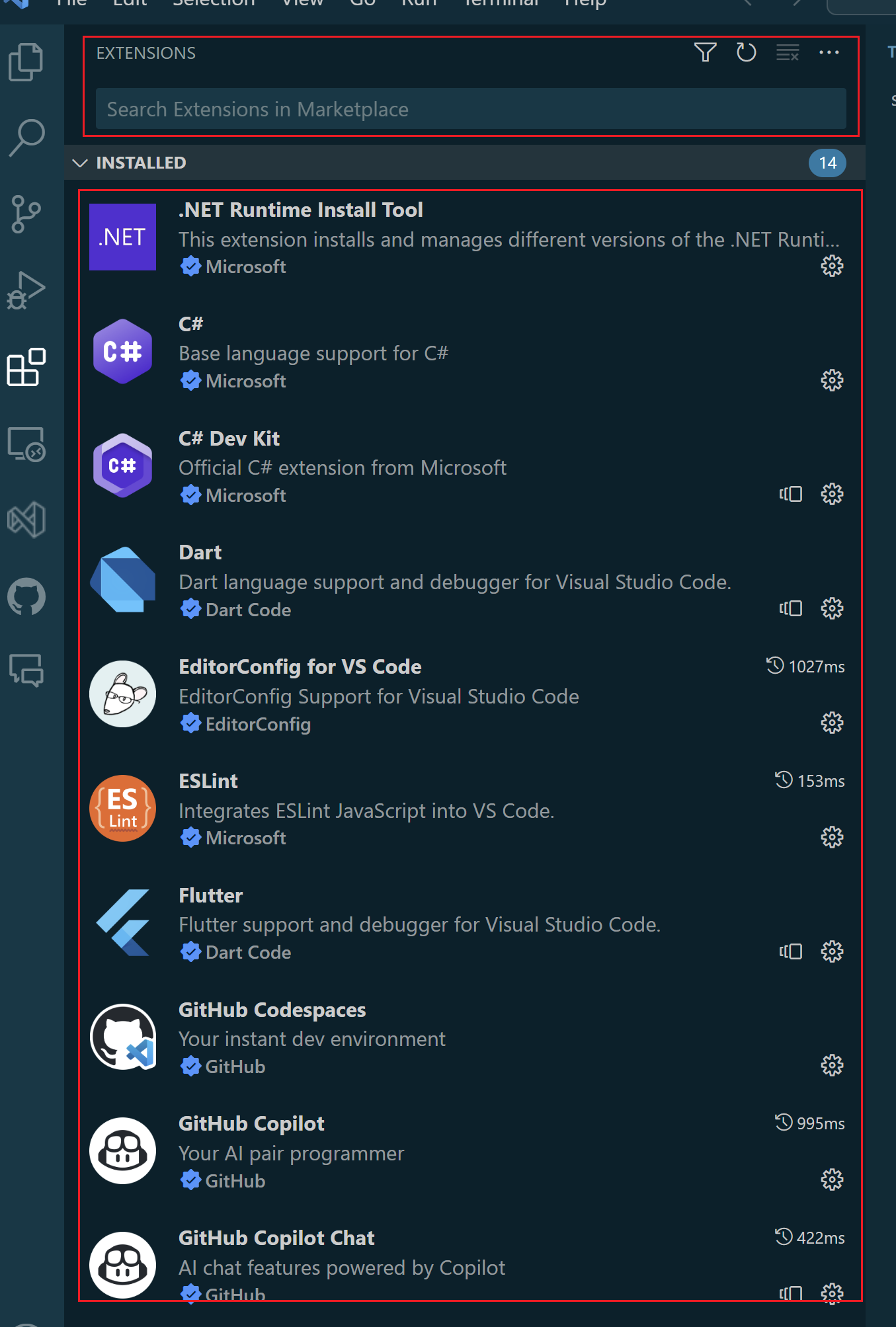Manage the ESLint extension via its gear
896x1327 pixels.
[x=832, y=836]
